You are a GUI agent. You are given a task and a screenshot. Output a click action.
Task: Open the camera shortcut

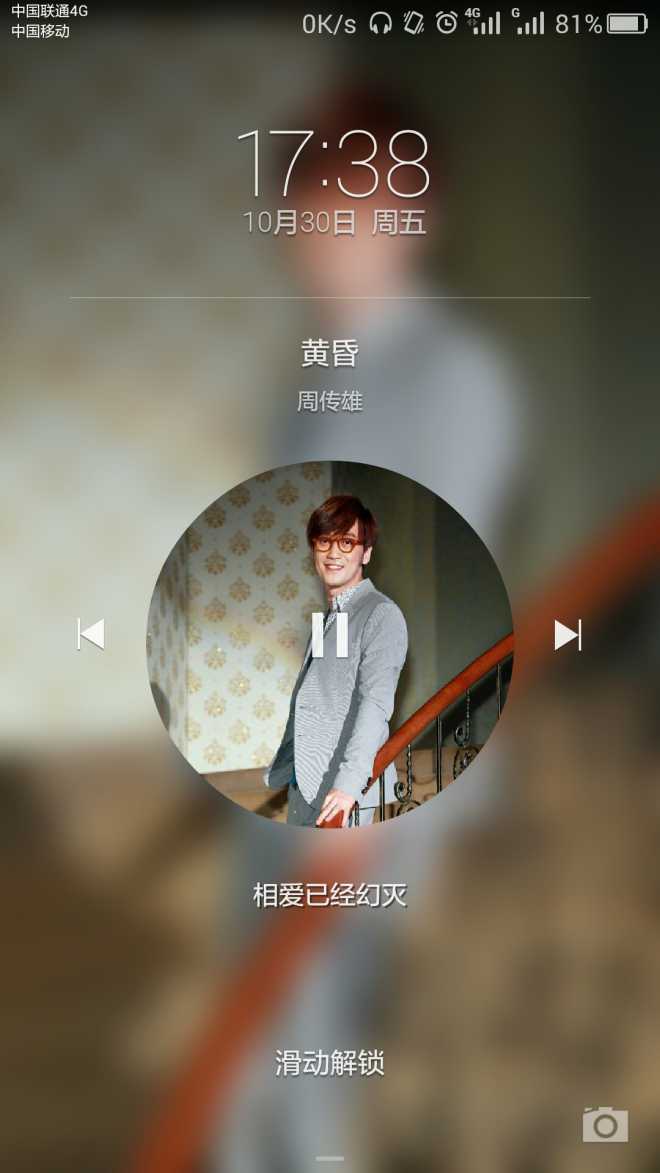(x=605, y=1124)
